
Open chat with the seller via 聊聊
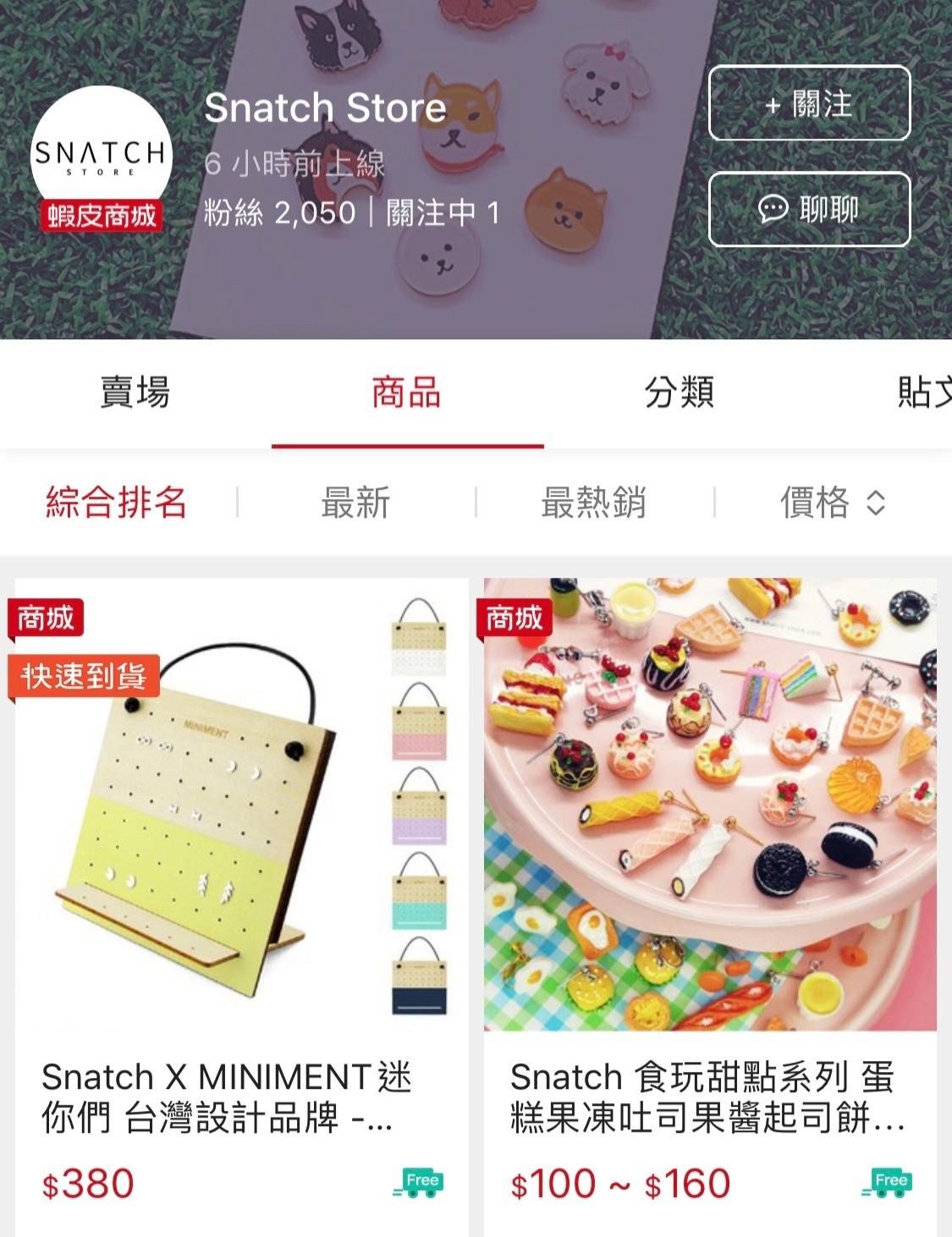point(808,209)
